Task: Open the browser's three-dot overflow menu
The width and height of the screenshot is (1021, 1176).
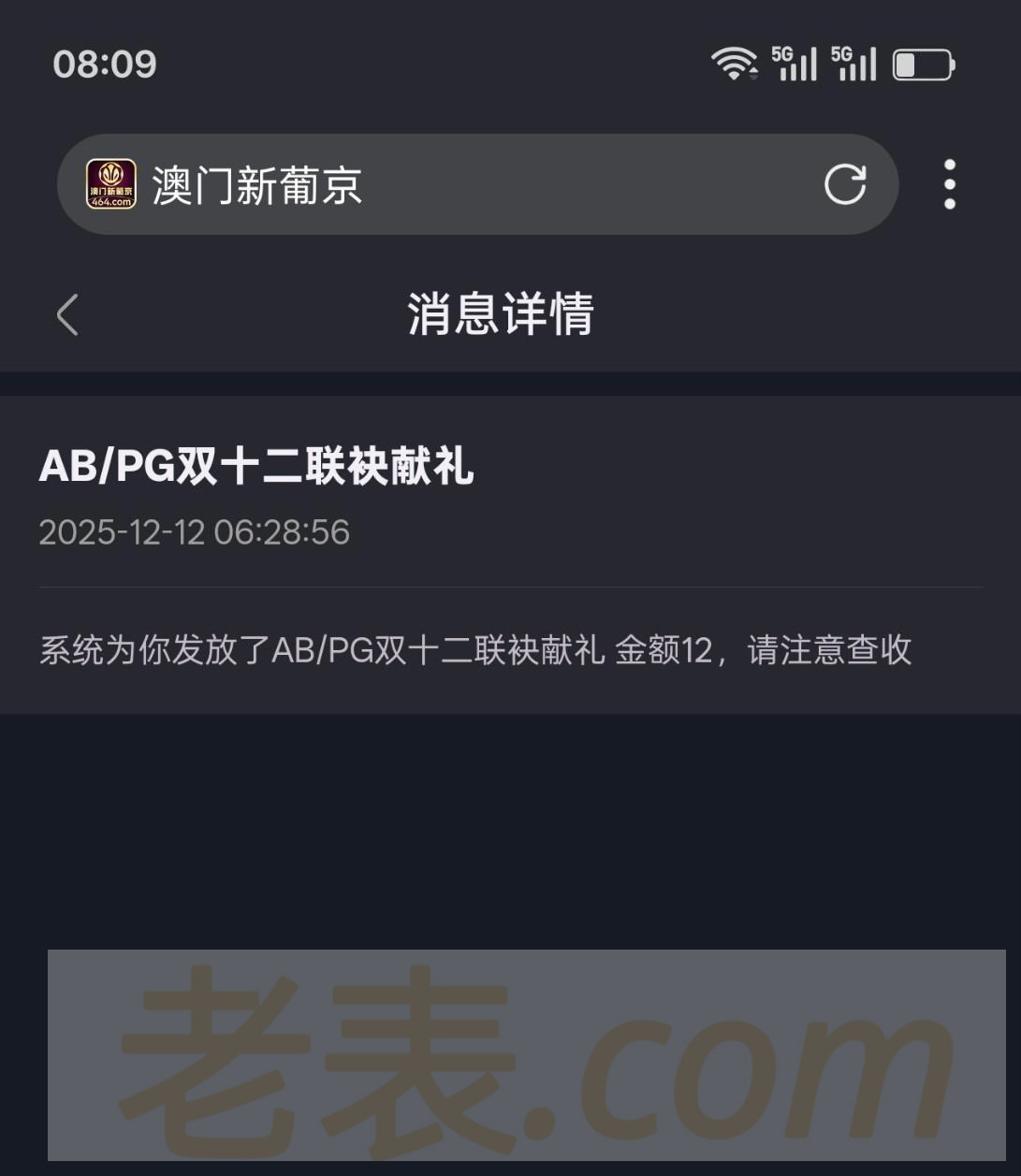Action: click(949, 184)
